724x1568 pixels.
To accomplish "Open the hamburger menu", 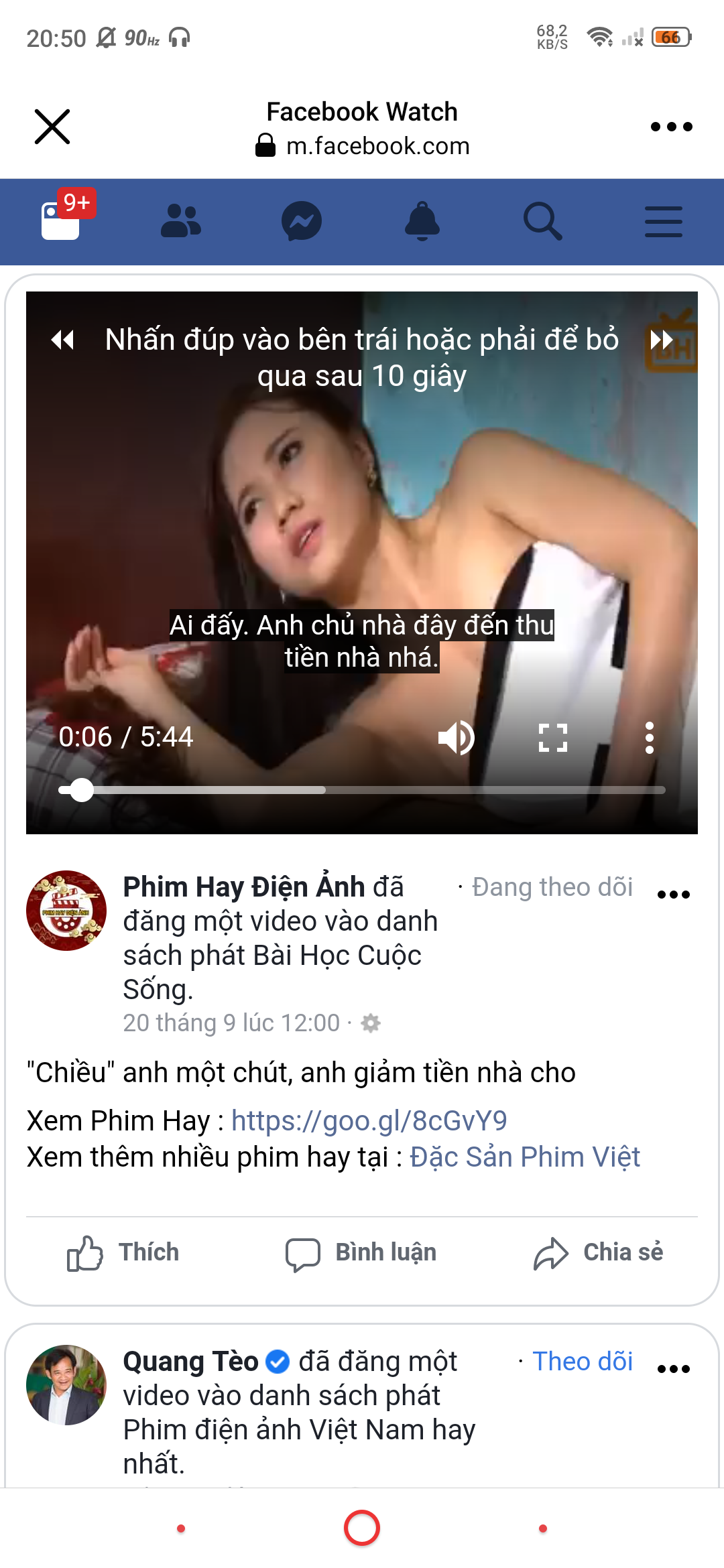I will point(663,221).
